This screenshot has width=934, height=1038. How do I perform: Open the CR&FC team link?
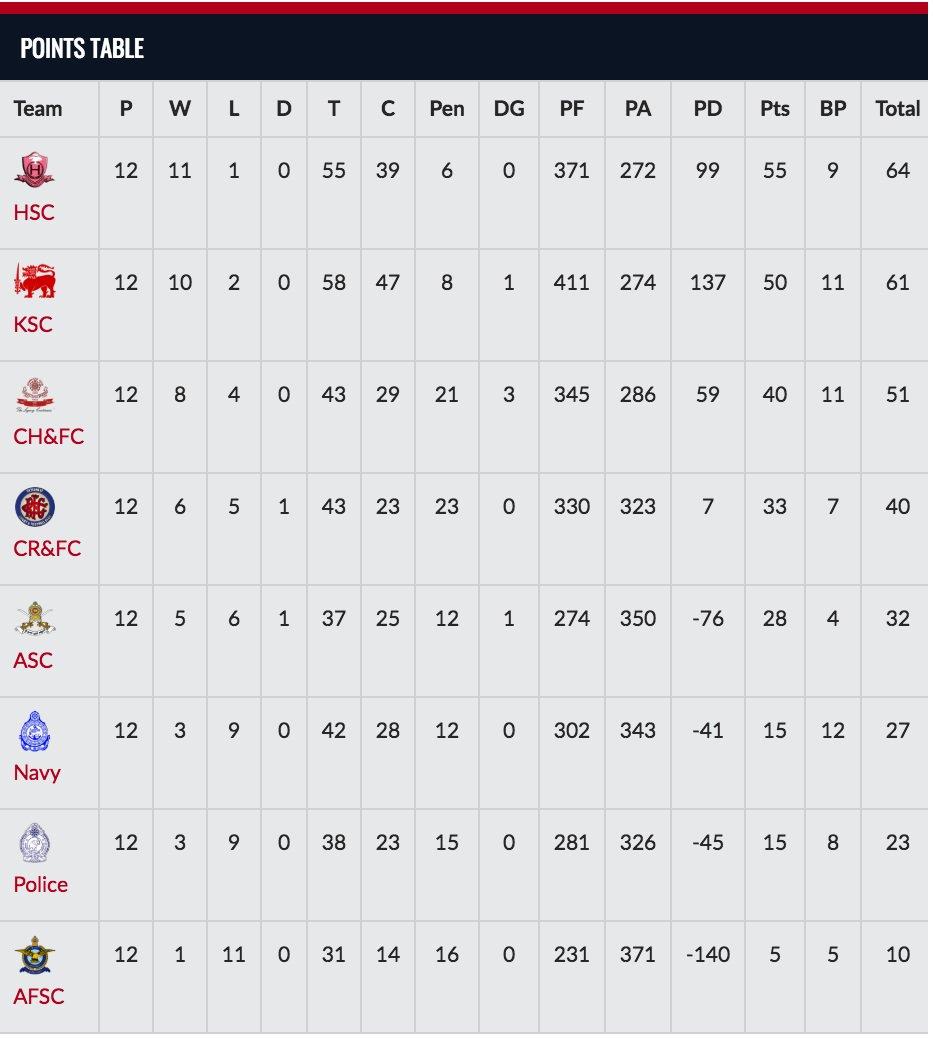(47, 548)
